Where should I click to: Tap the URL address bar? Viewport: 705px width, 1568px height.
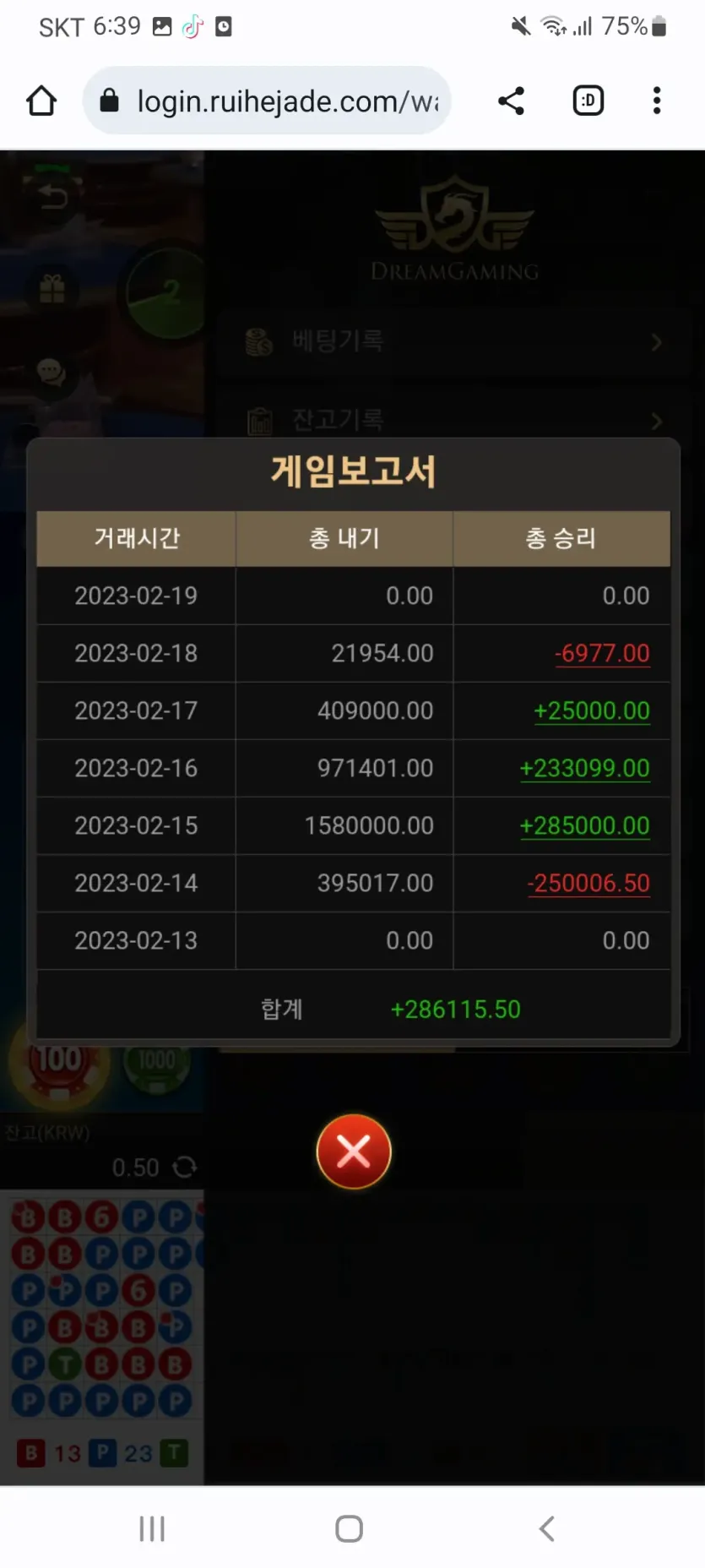tap(267, 101)
